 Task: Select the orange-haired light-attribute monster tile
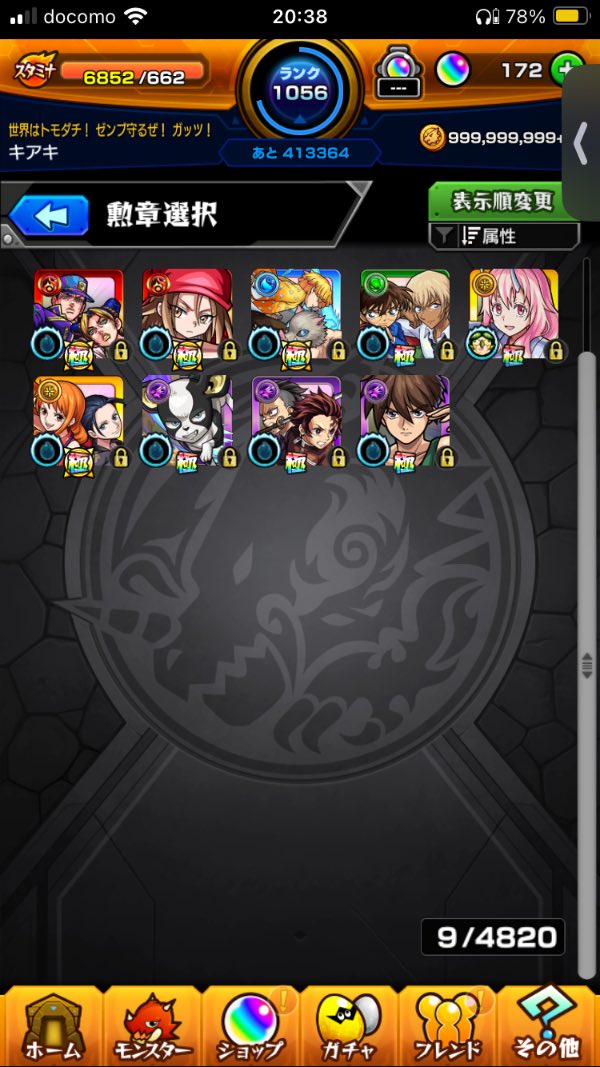point(78,421)
